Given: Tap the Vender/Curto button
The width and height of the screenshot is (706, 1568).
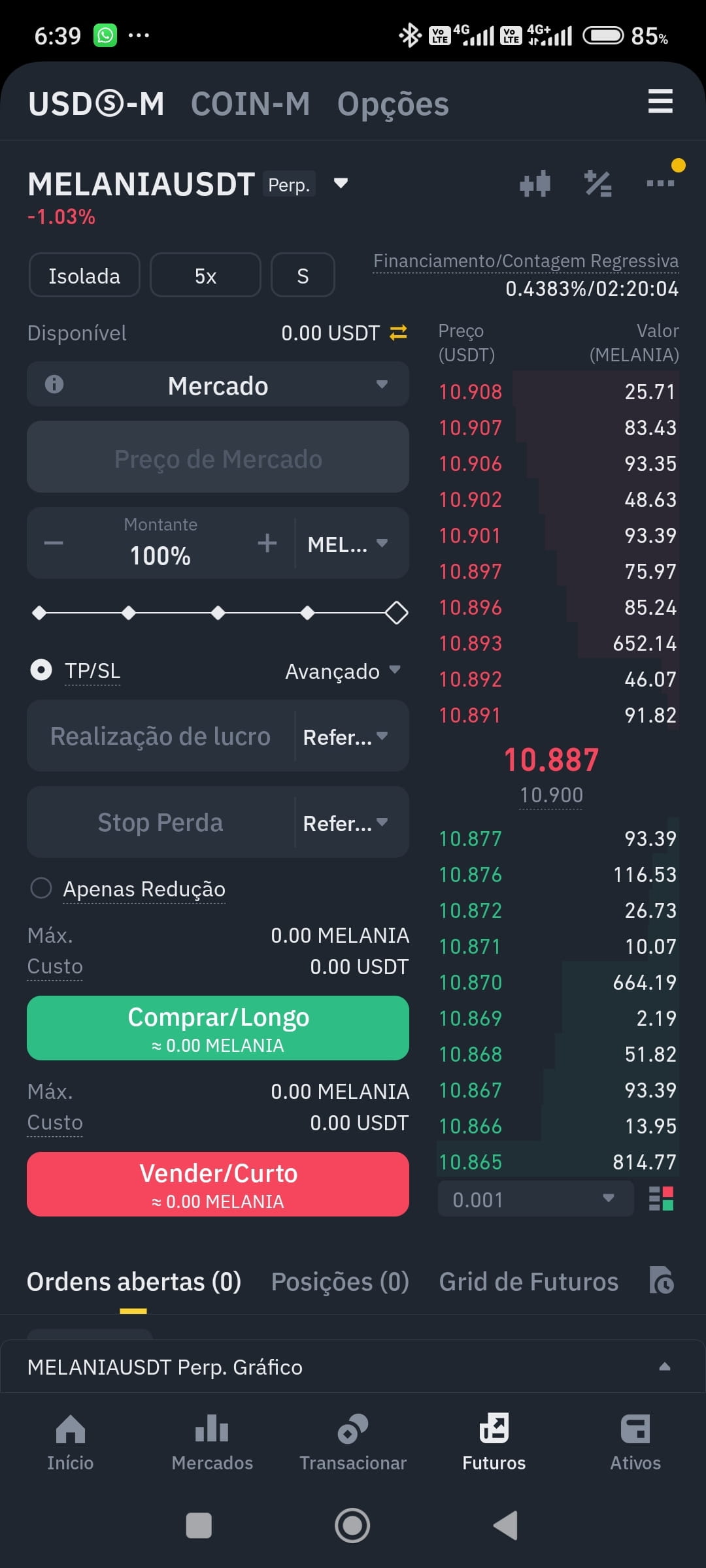Looking at the screenshot, I should (218, 1184).
